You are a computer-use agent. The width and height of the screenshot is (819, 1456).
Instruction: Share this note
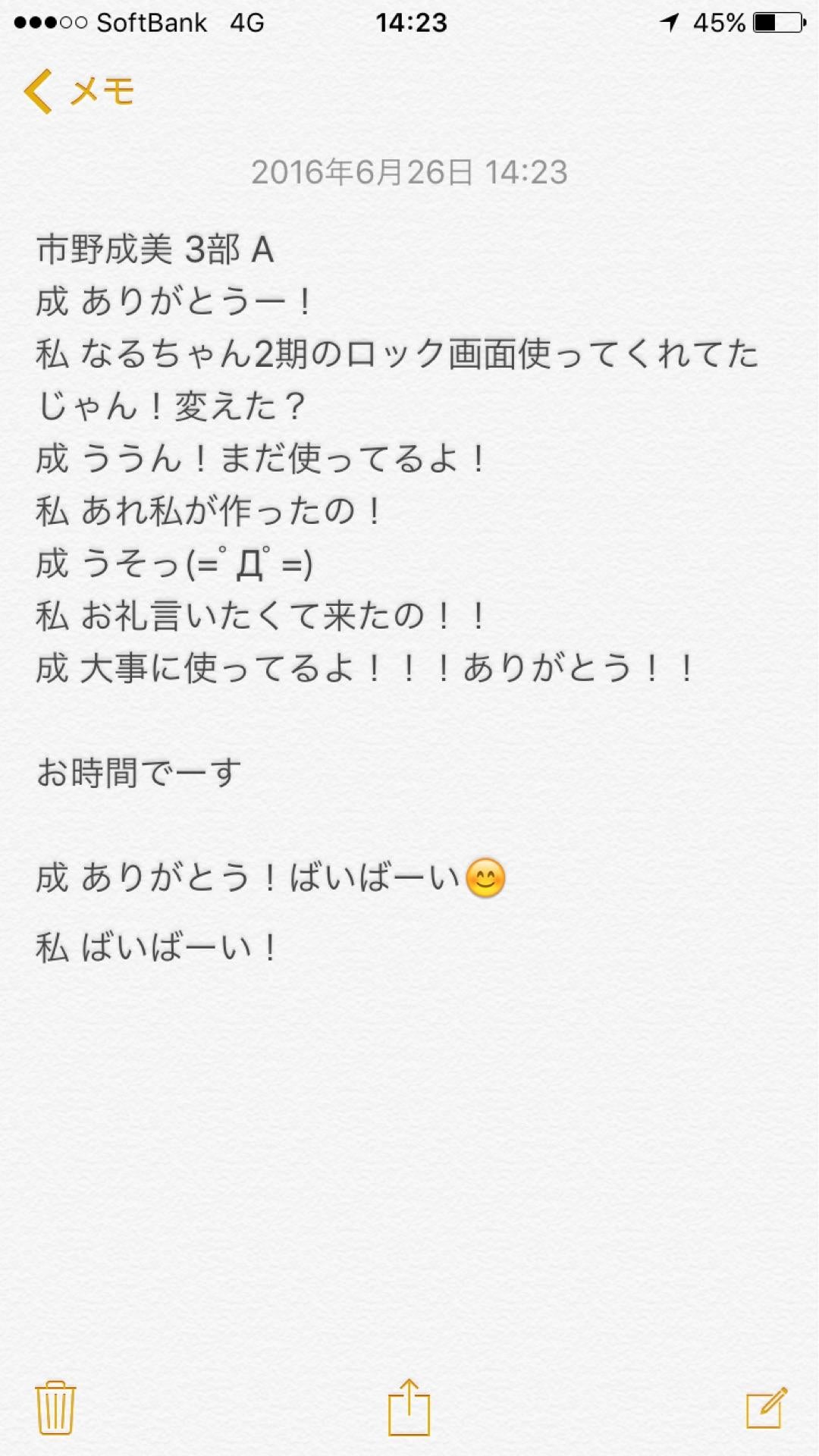click(409, 1407)
